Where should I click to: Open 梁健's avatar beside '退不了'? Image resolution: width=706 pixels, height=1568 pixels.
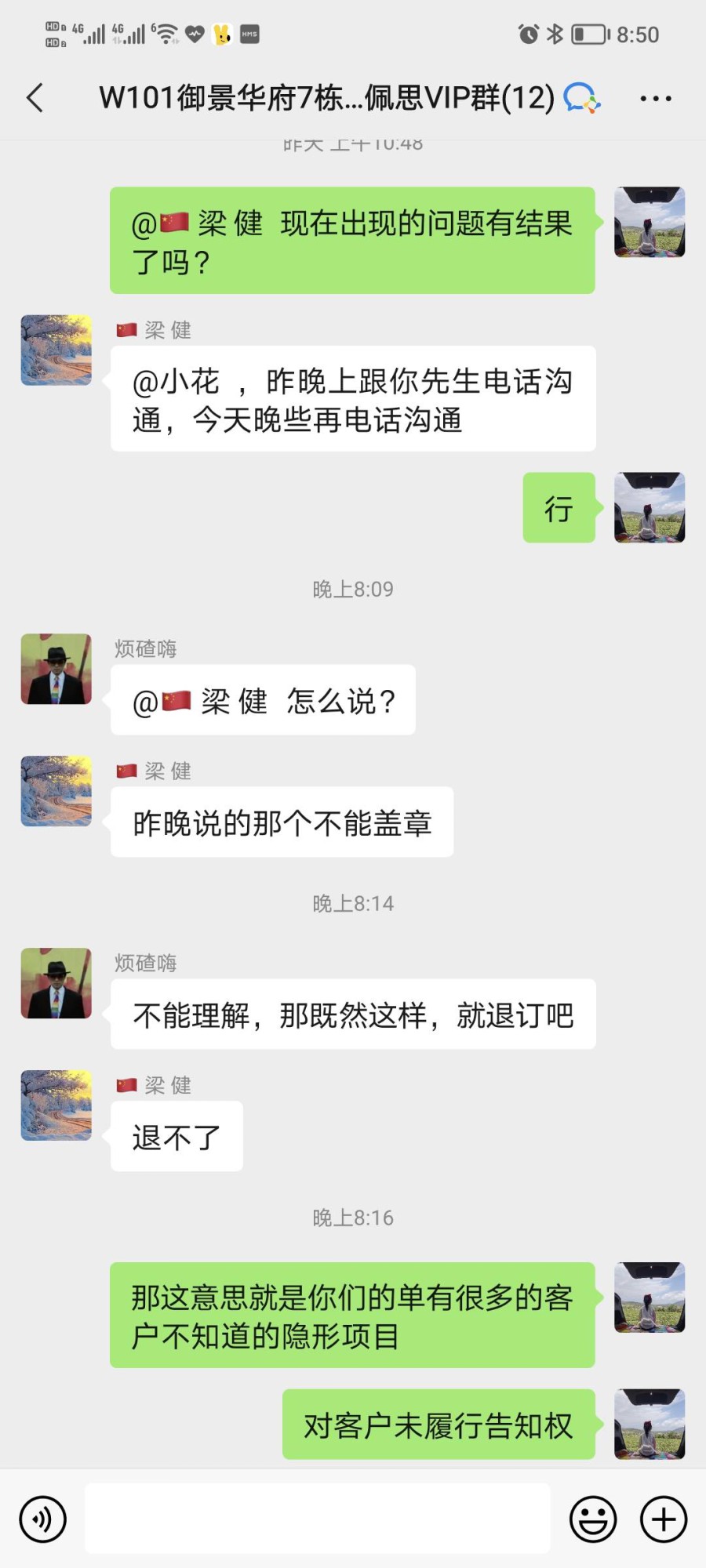[x=56, y=1105]
